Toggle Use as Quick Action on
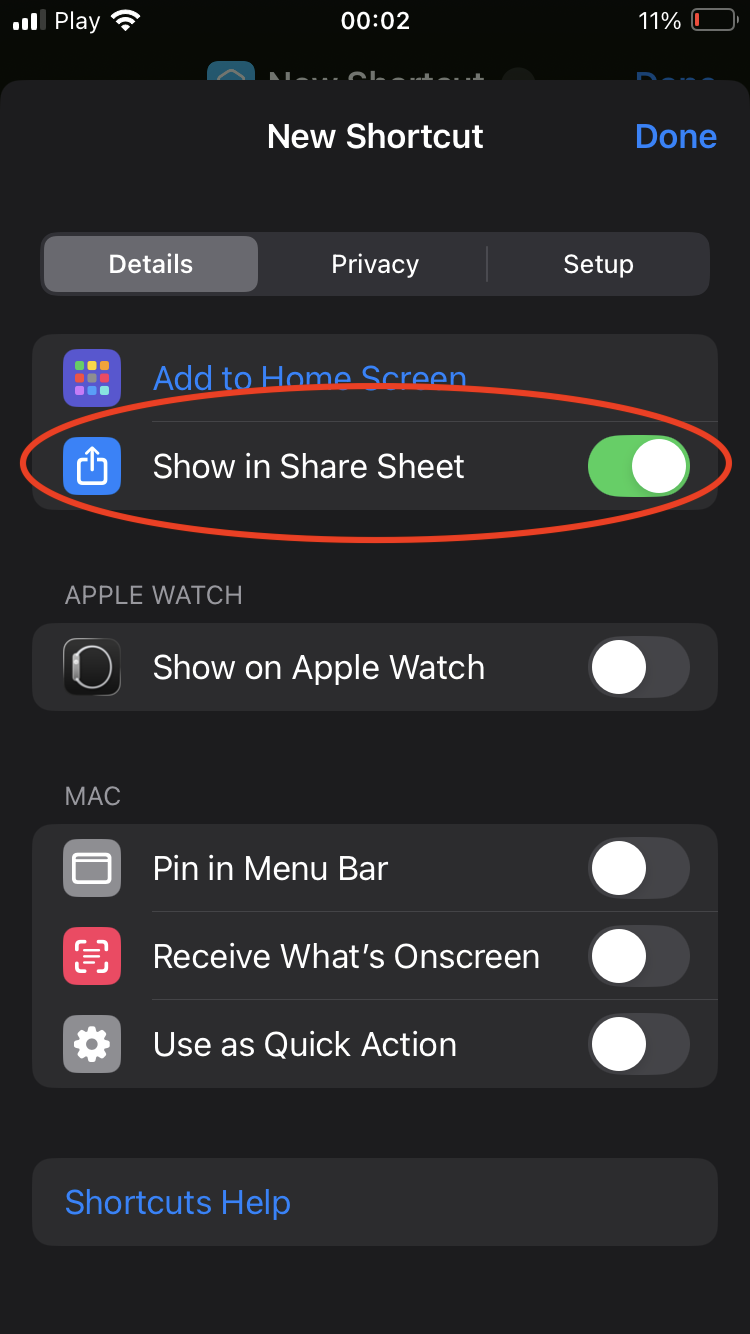Screen dimensions: 750x1334 pos(638,1044)
